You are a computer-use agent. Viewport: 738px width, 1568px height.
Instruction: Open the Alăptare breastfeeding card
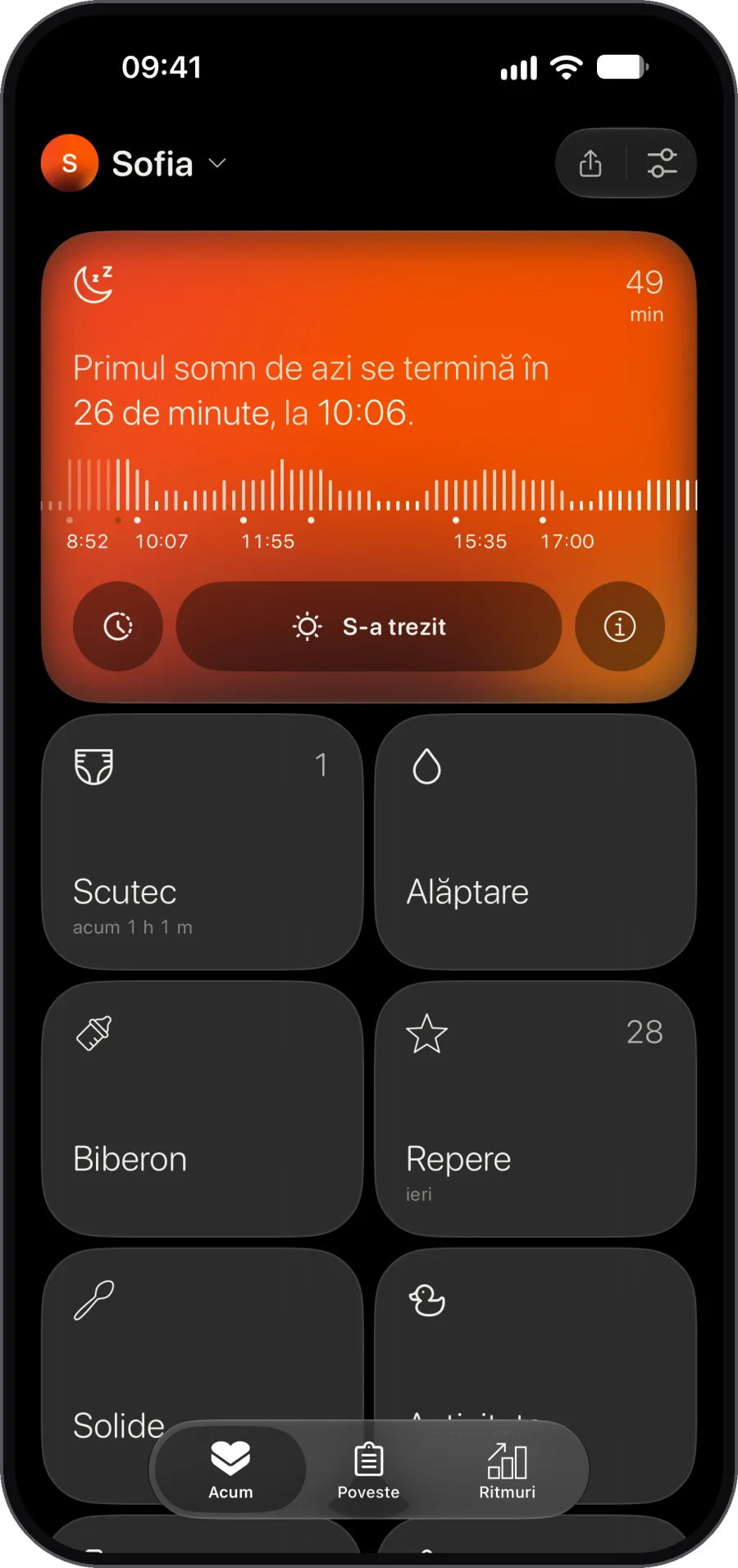pos(535,842)
